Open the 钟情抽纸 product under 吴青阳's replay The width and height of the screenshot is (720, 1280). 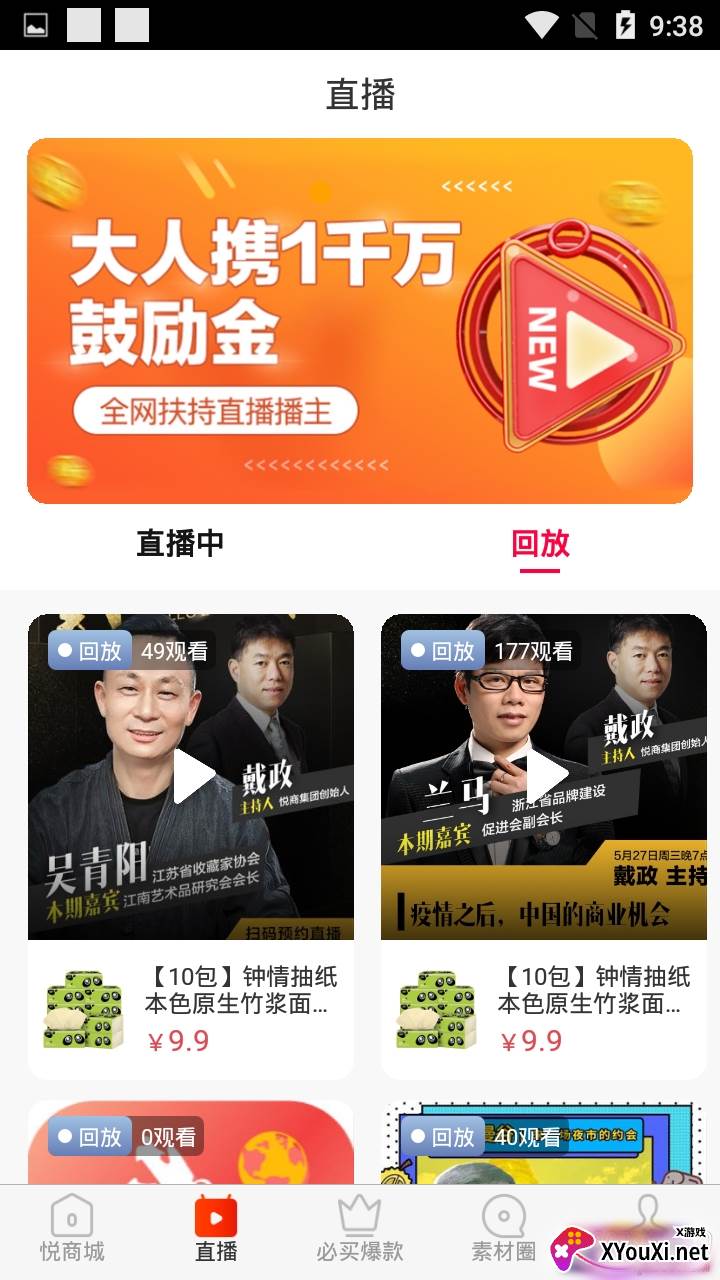(x=190, y=1009)
